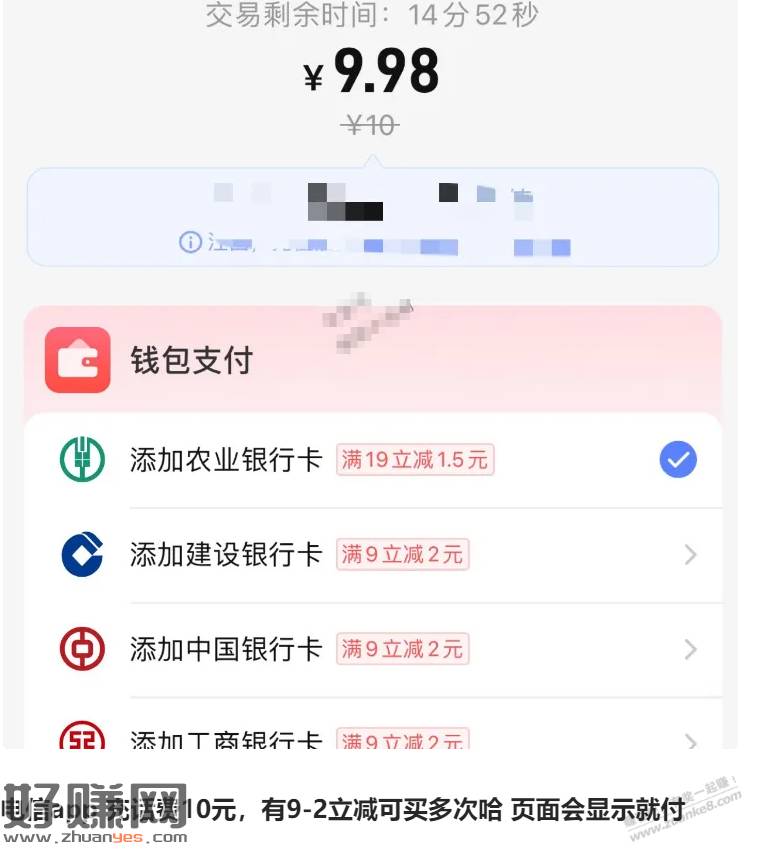Choose 添加中国银行卡 for payment
The height and width of the screenshot is (861, 766).
[226, 649]
